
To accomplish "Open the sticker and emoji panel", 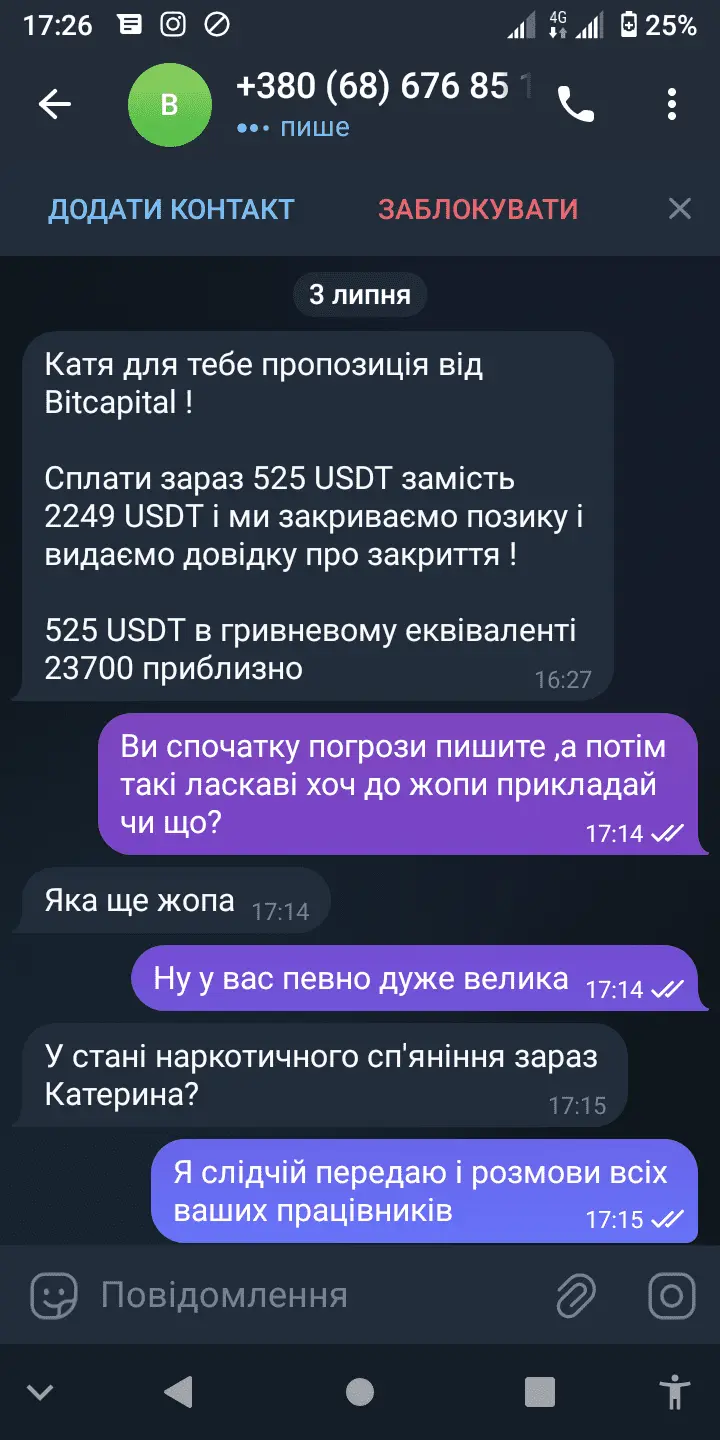I will (x=54, y=1296).
